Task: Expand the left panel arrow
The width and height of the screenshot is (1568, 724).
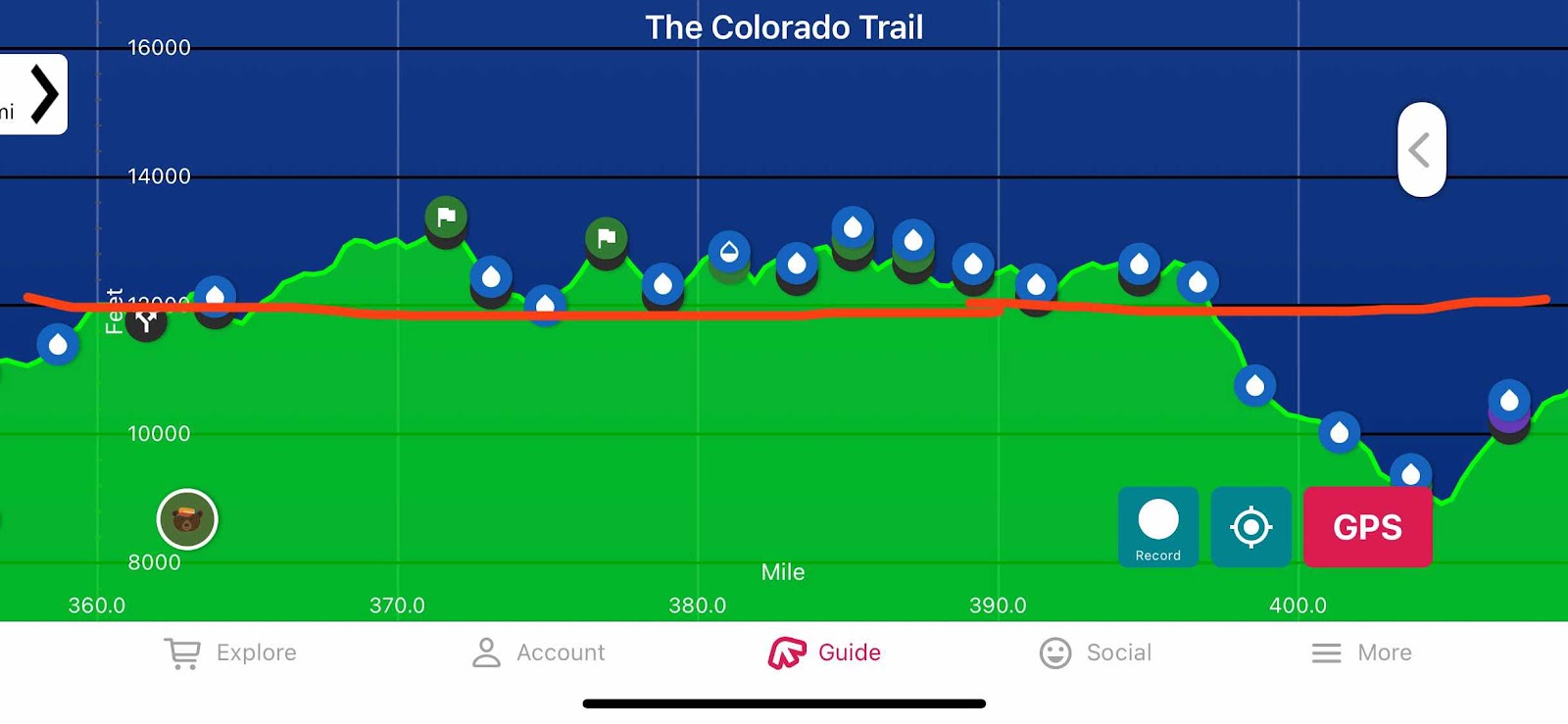Action: (x=39, y=94)
